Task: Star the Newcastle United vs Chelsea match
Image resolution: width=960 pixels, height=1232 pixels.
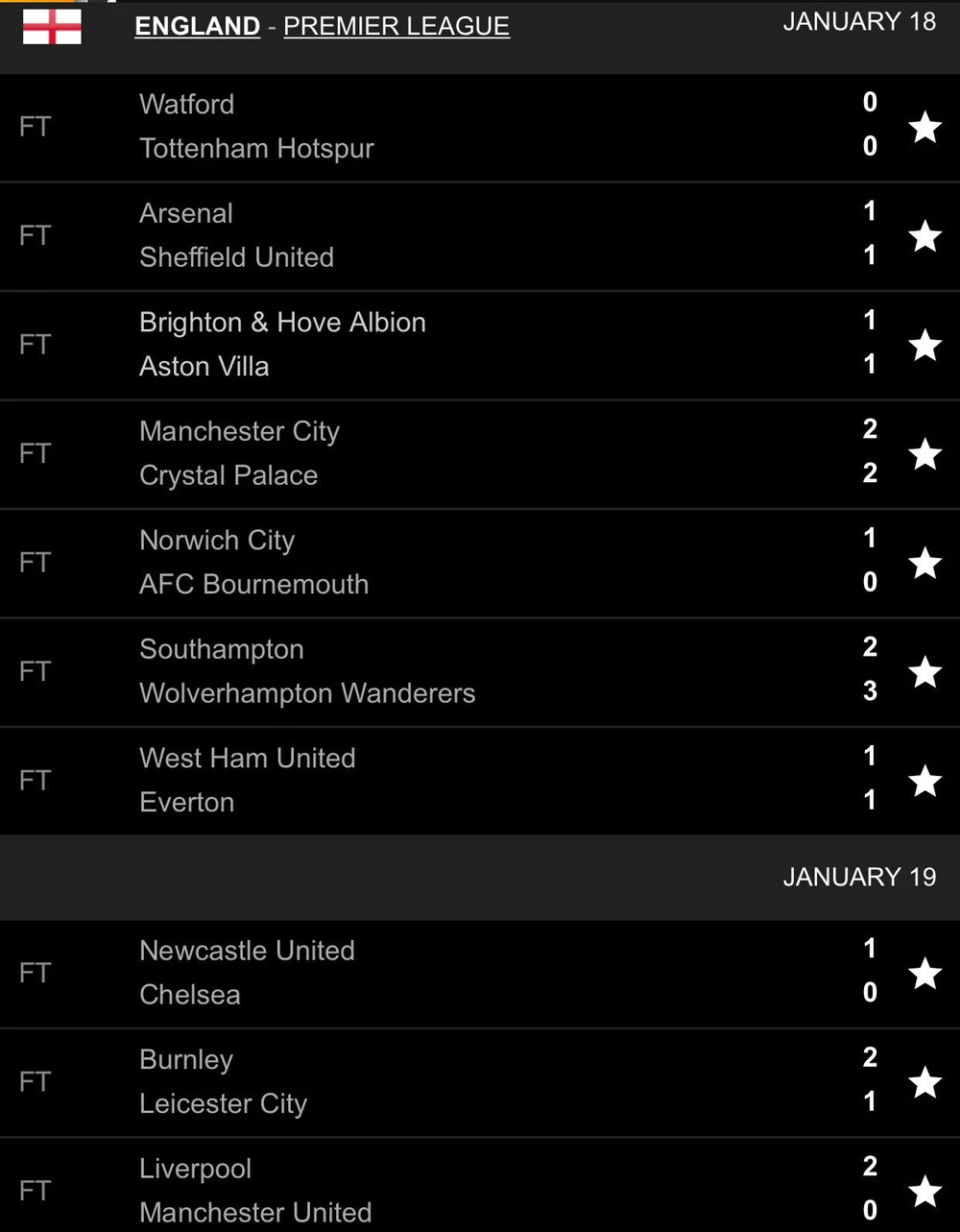Action: [x=924, y=973]
